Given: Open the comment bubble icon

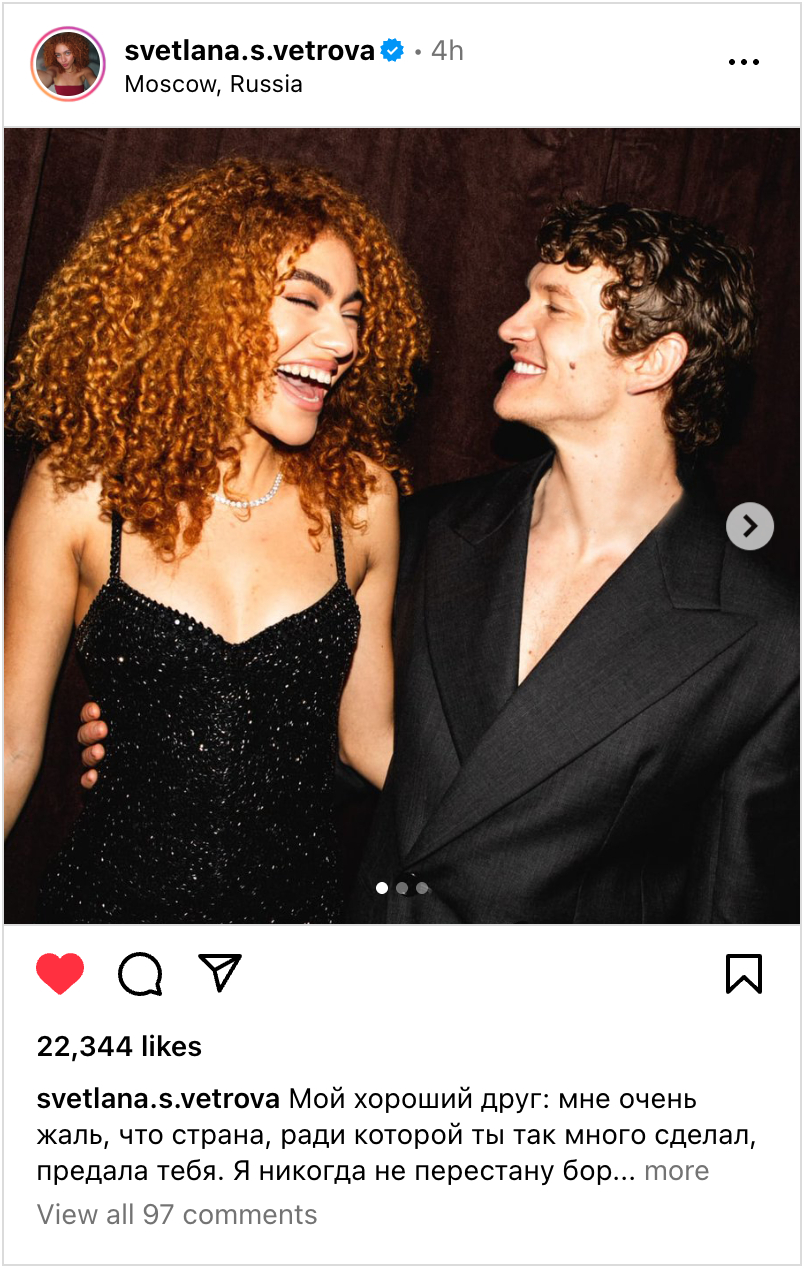Looking at the screenshot, I should tap(140, 974).
